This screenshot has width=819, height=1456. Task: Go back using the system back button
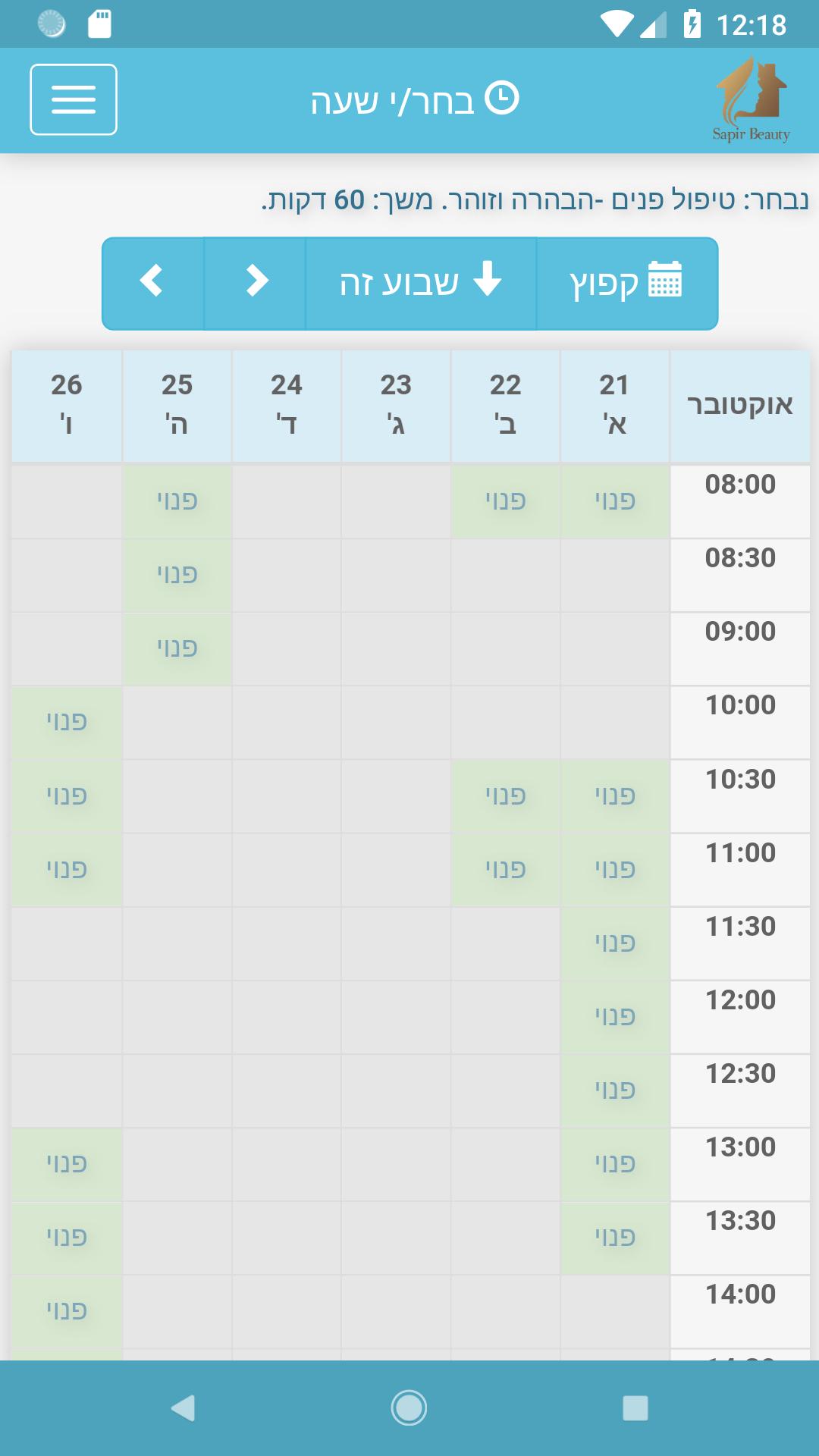click(x=183, y=1408)
